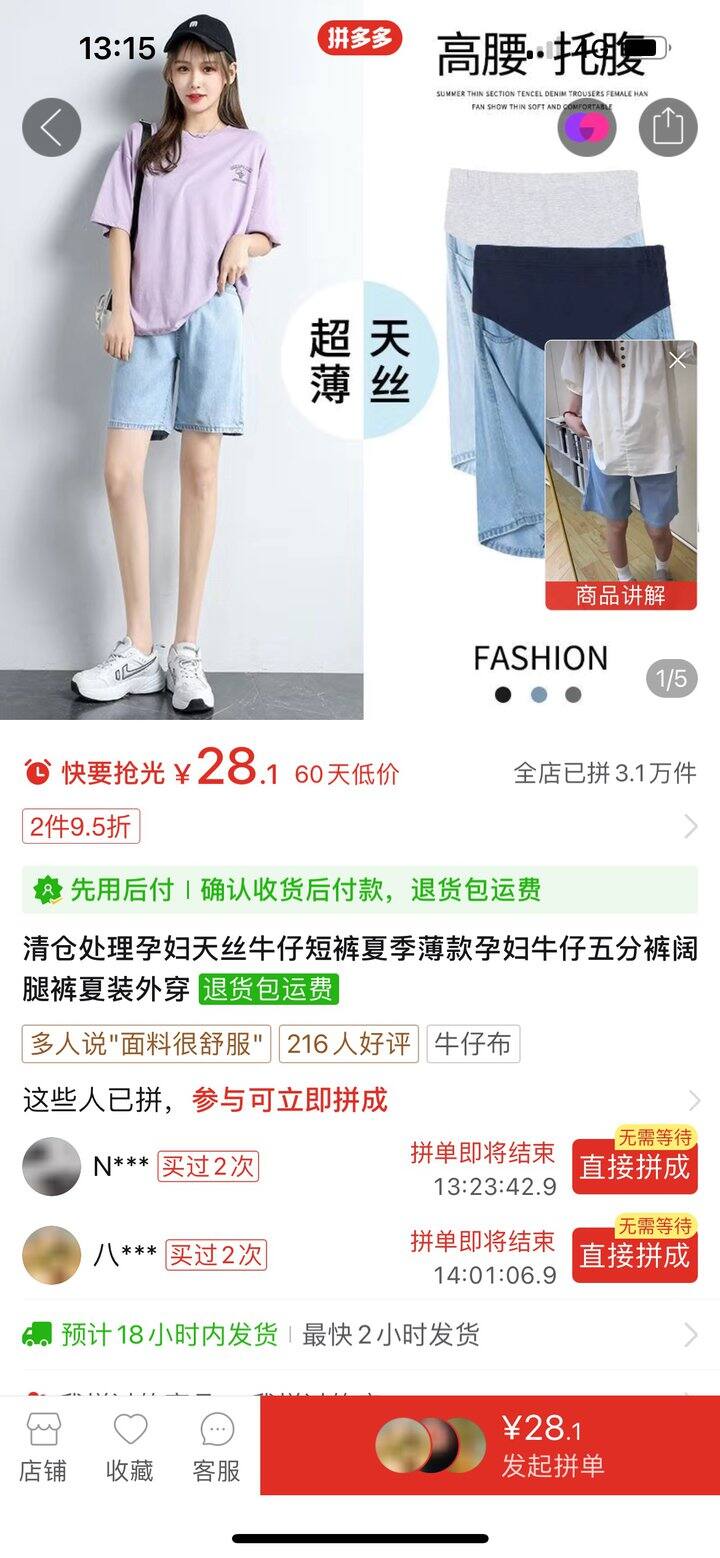720x1558 pixels.
Task: Add item to 收藏 favorites
Action: point(130,1447)
